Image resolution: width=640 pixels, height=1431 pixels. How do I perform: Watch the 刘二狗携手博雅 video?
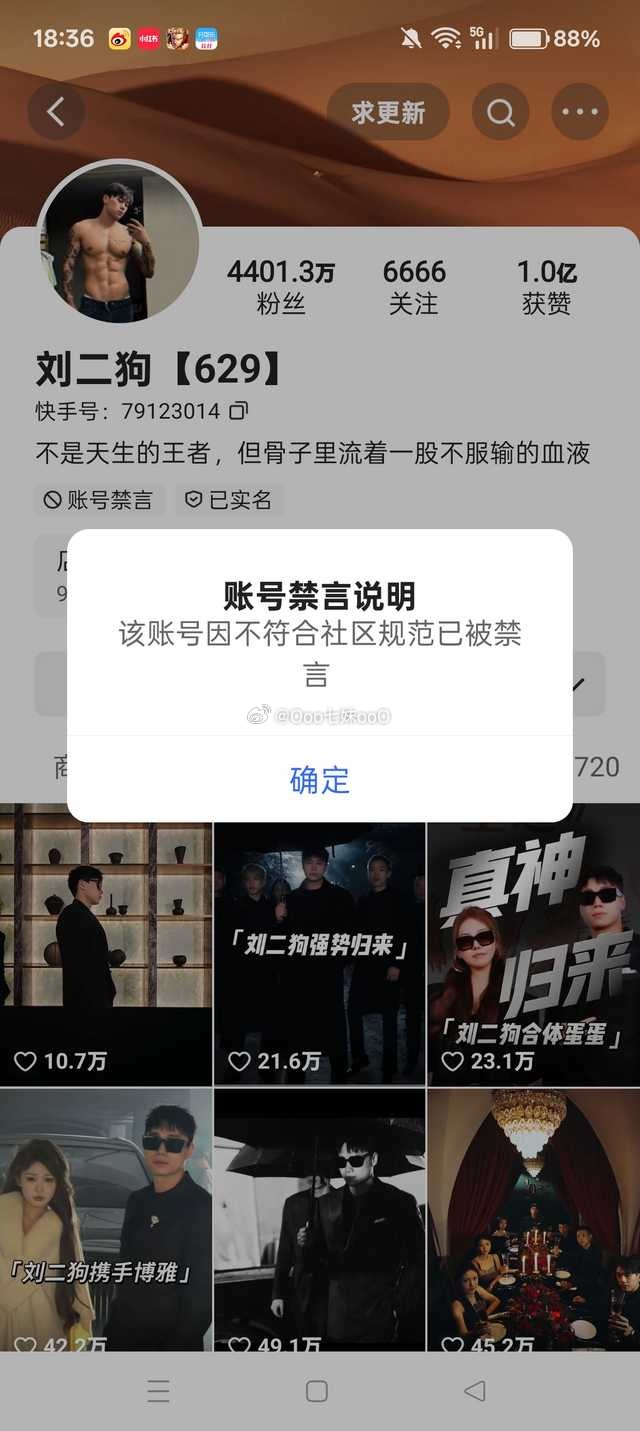106,1220
